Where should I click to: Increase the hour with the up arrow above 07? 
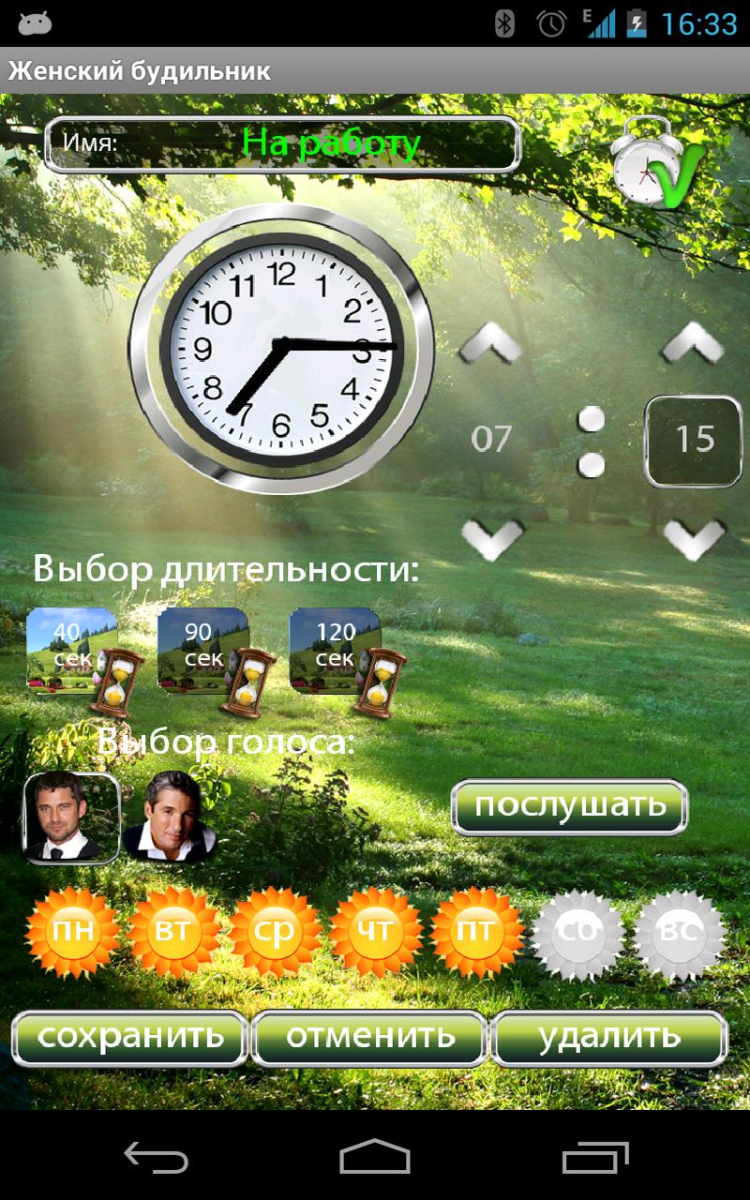pyautogui.click(x=491, y=345)
